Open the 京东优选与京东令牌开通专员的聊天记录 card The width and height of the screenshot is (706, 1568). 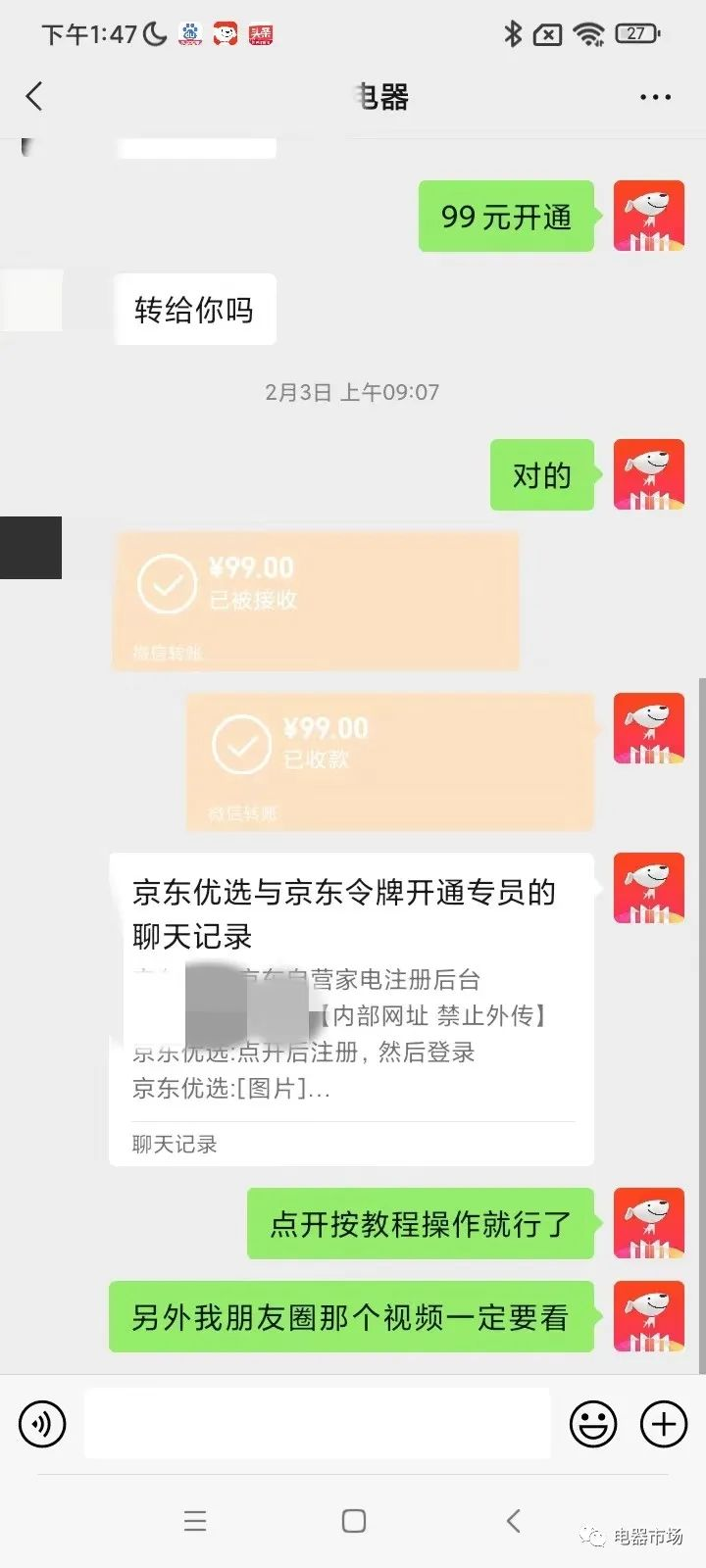tap(351, 1009)
